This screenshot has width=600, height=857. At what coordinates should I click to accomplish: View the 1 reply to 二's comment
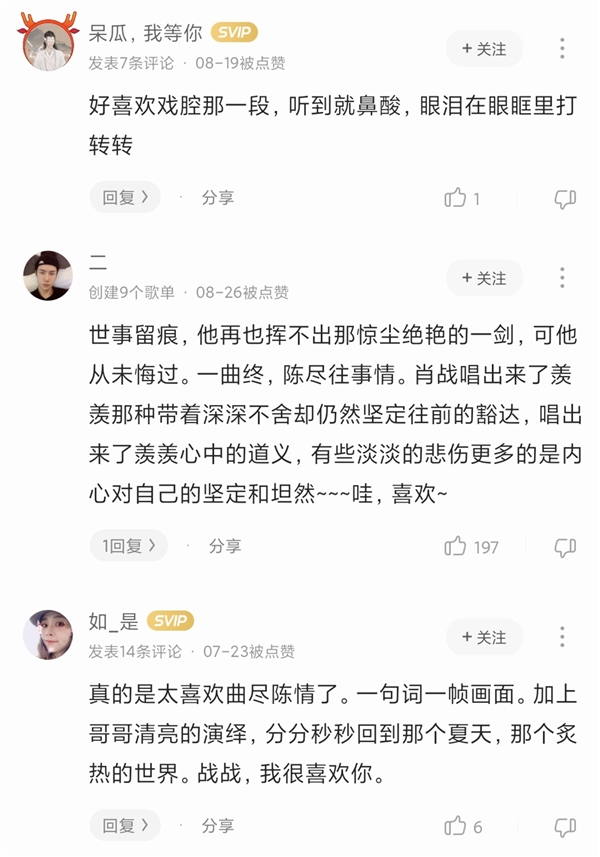[128, 546]
